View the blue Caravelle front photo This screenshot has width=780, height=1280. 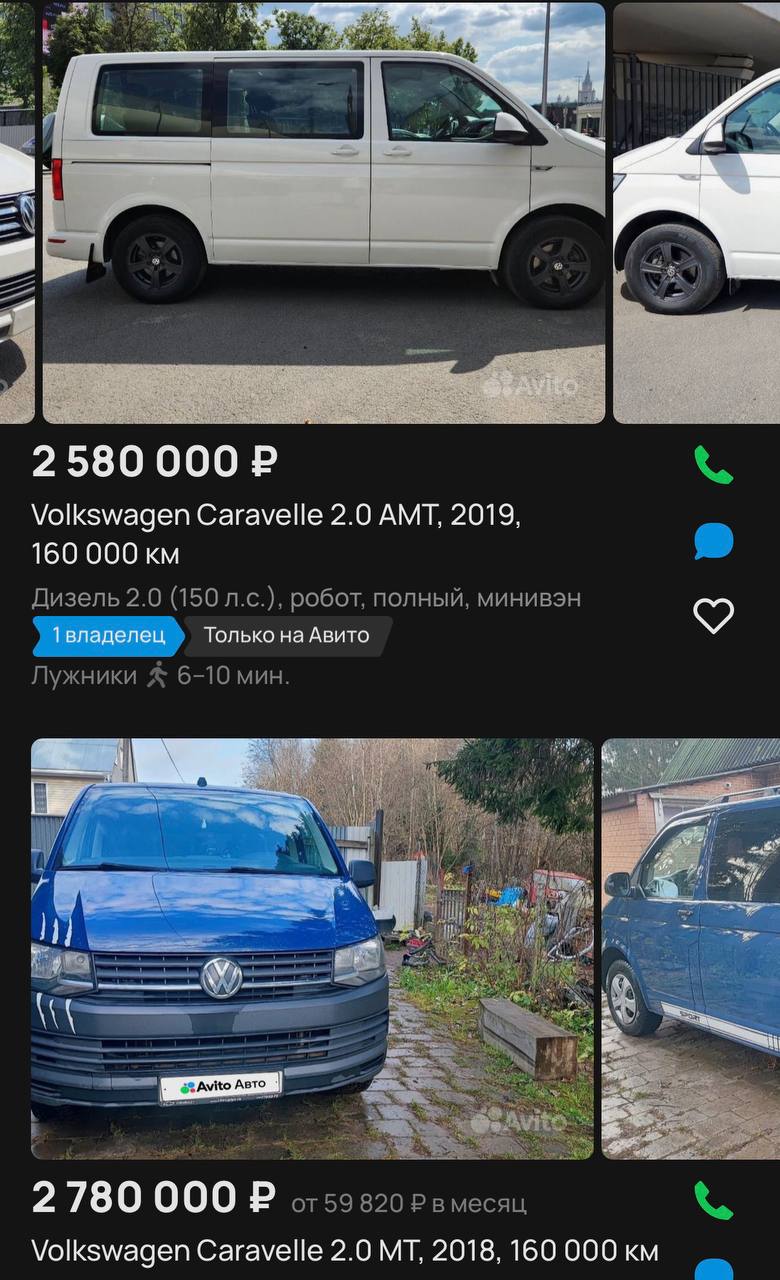click(x=312, y=948)
